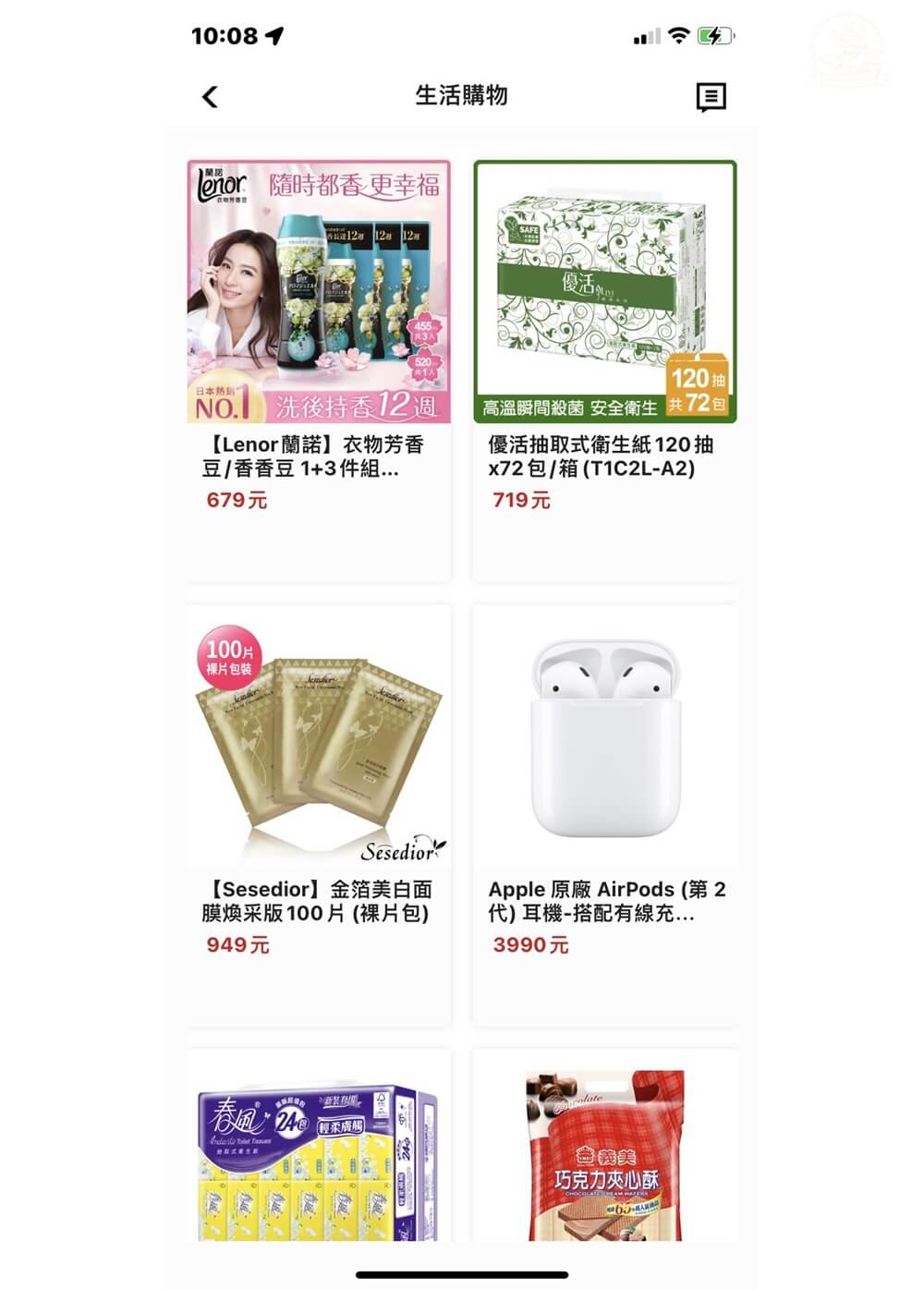Open the Lenor 蘭諾 衣物芳香豆 product
Viewport: 924px width, 1290px height.
(319, 370)
